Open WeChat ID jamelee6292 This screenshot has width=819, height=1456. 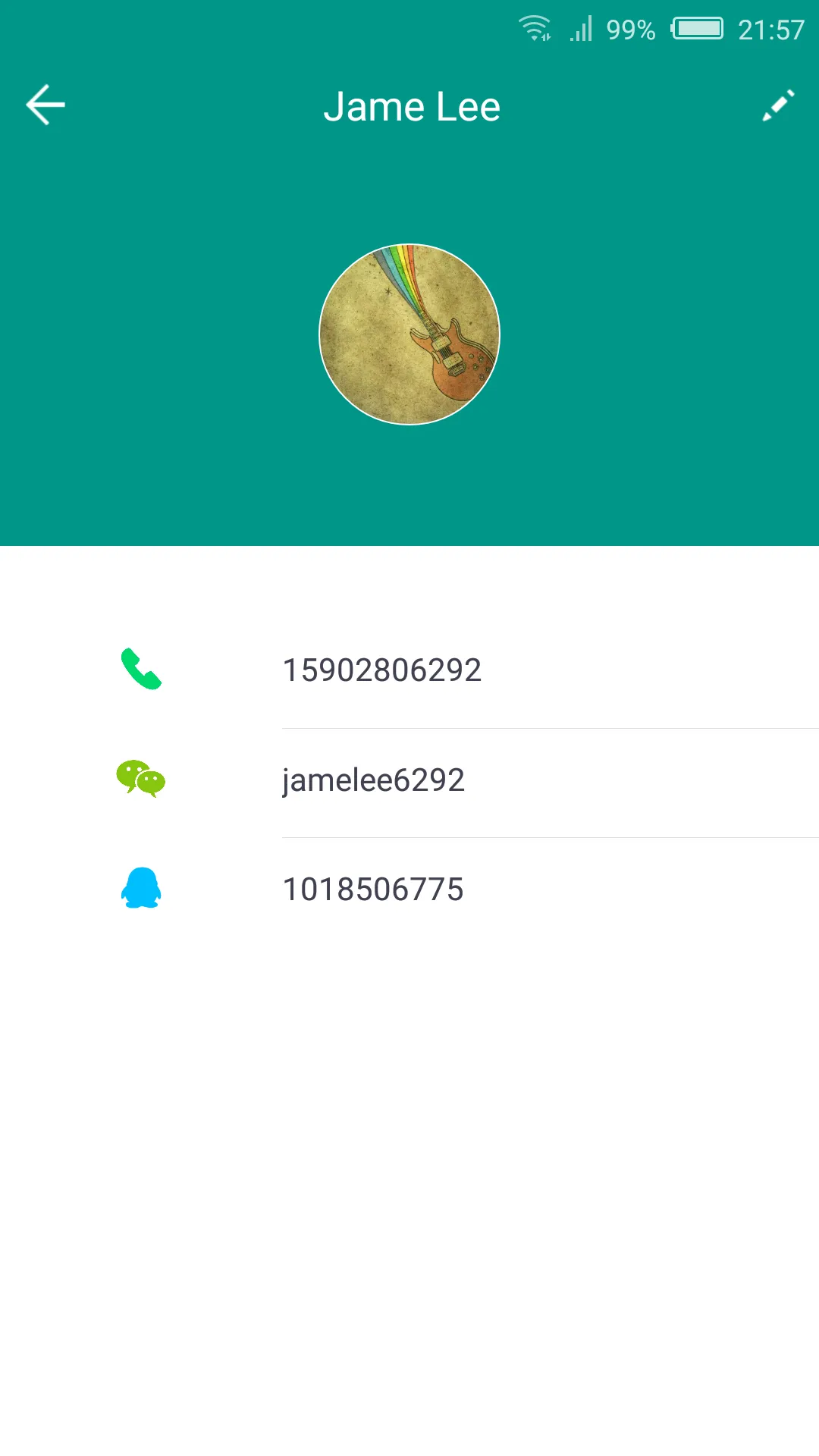pos(373,780)
